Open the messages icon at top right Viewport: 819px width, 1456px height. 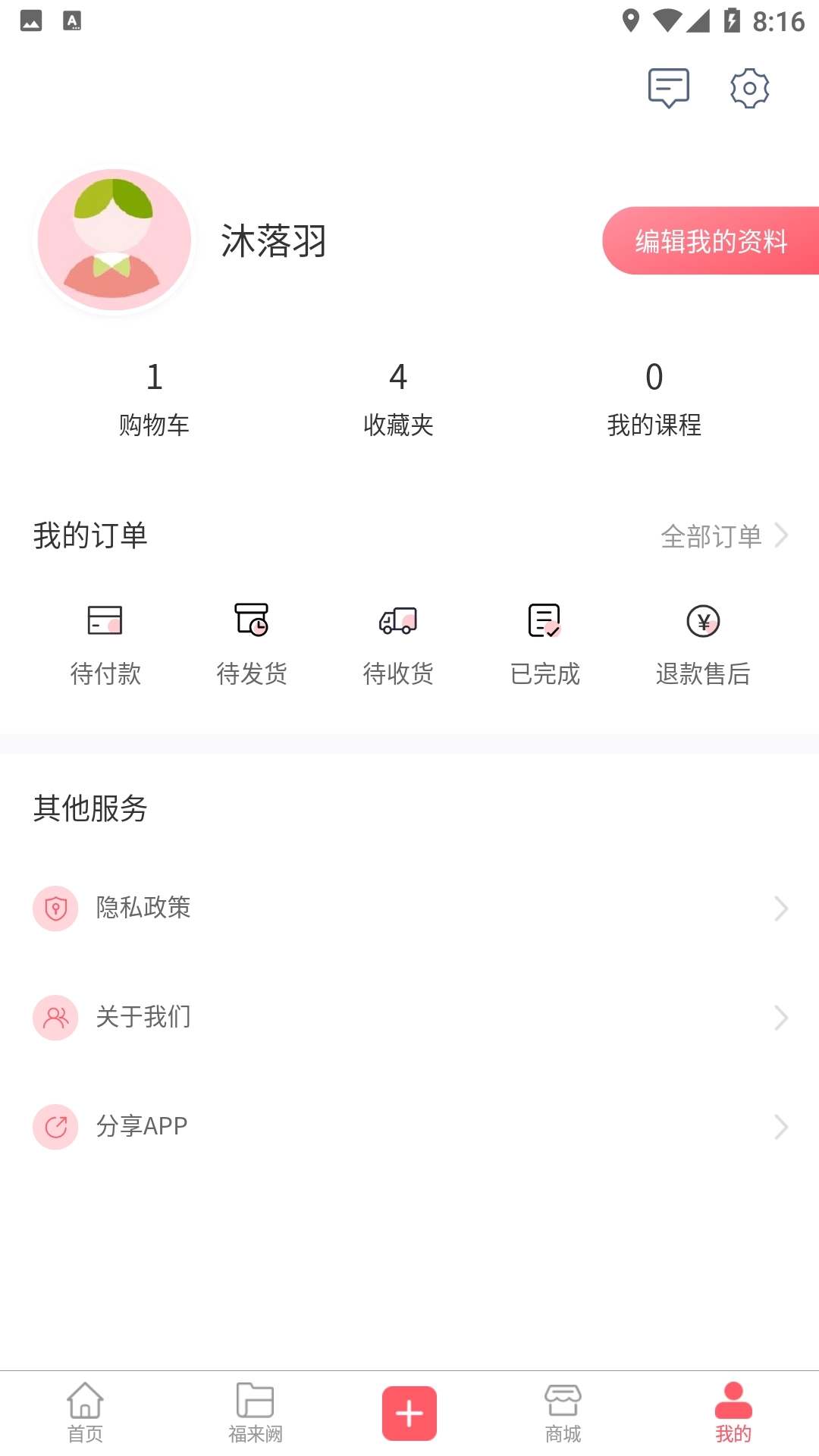(x=668, y=87)
